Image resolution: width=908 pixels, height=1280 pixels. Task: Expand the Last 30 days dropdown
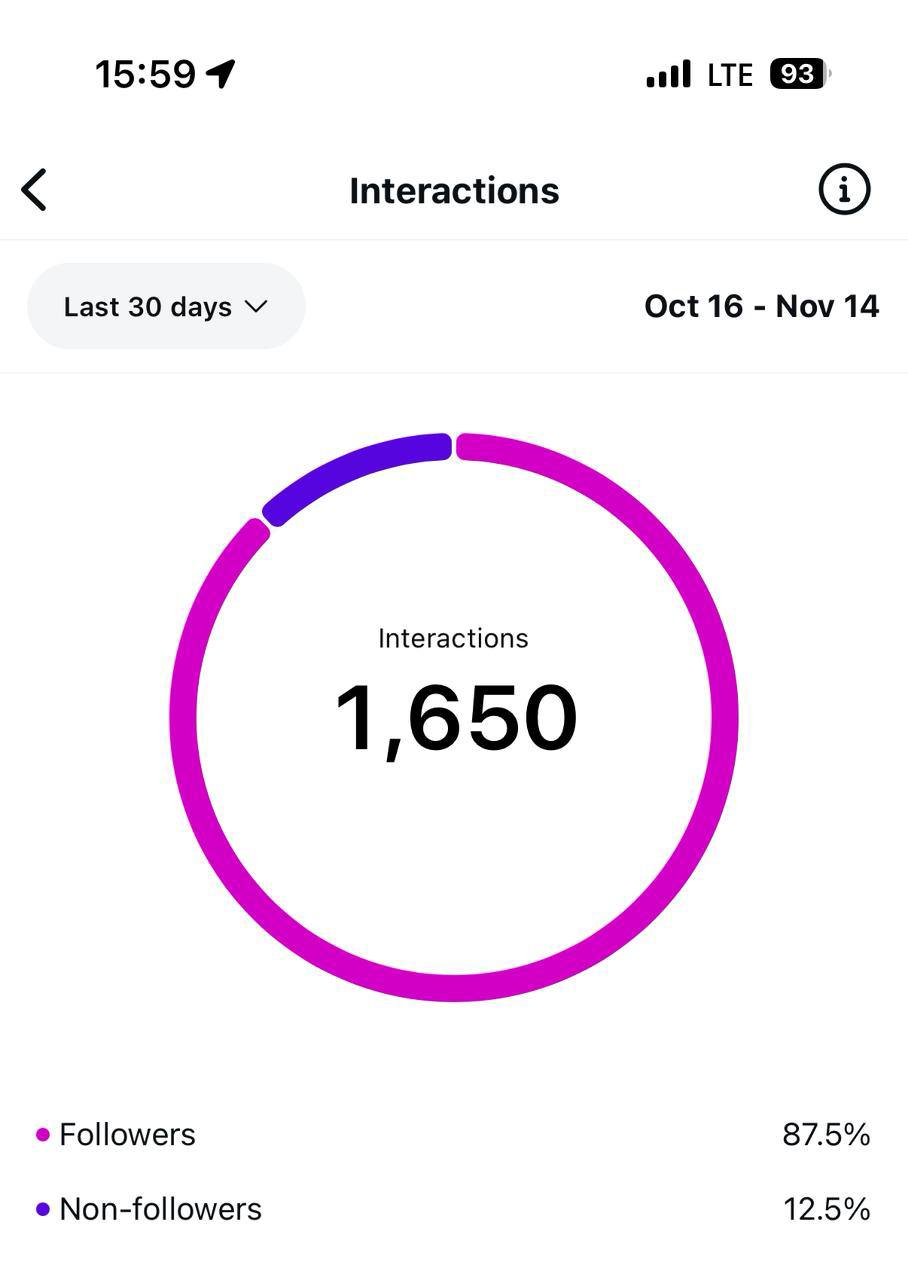point(166,307)
